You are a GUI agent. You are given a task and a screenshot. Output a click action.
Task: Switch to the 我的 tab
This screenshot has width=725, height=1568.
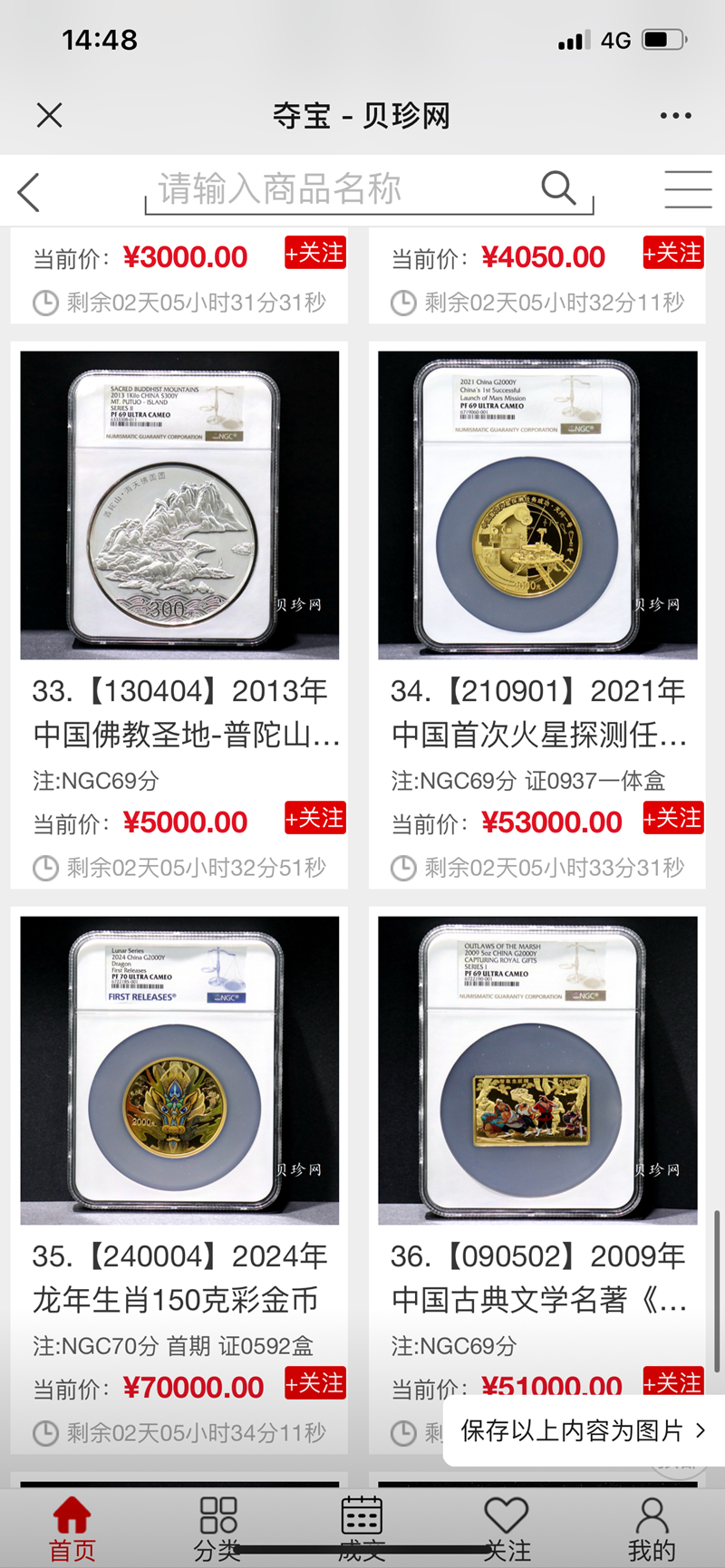click(x=652, y=1528)
